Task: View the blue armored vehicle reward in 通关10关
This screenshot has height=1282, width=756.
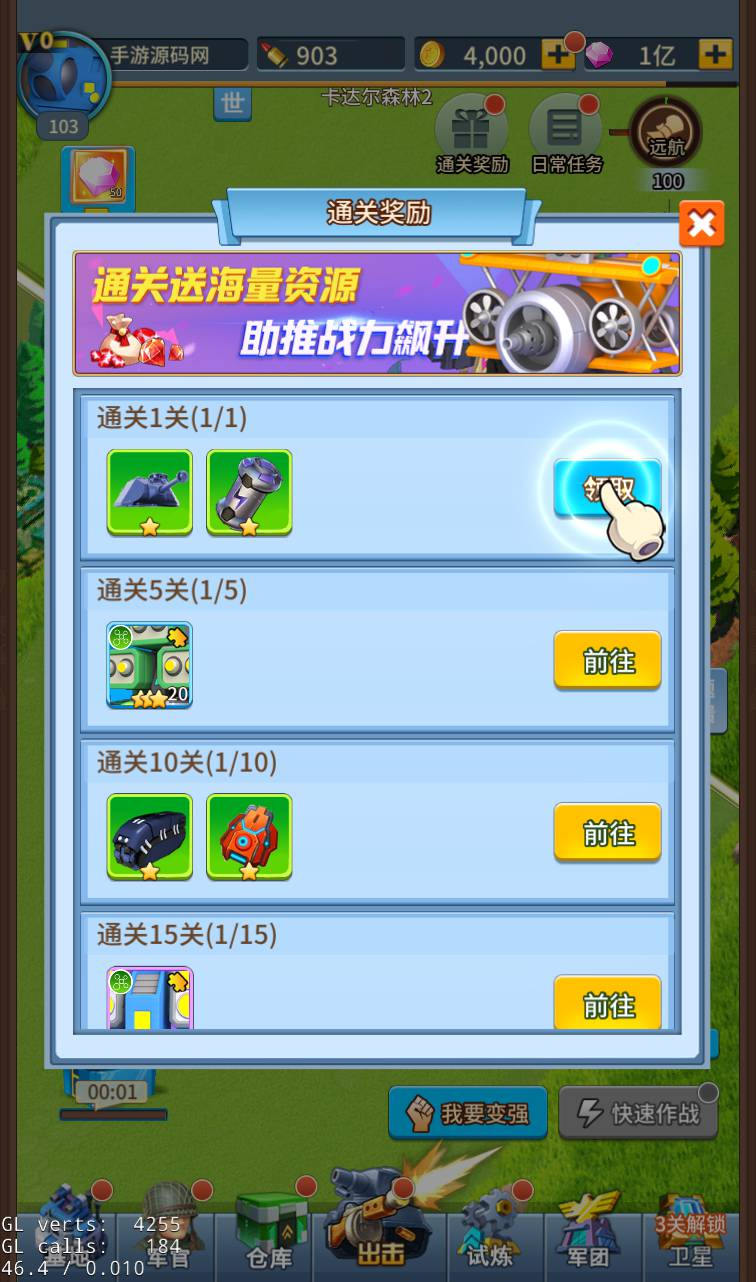Action: tap(150, 836)
